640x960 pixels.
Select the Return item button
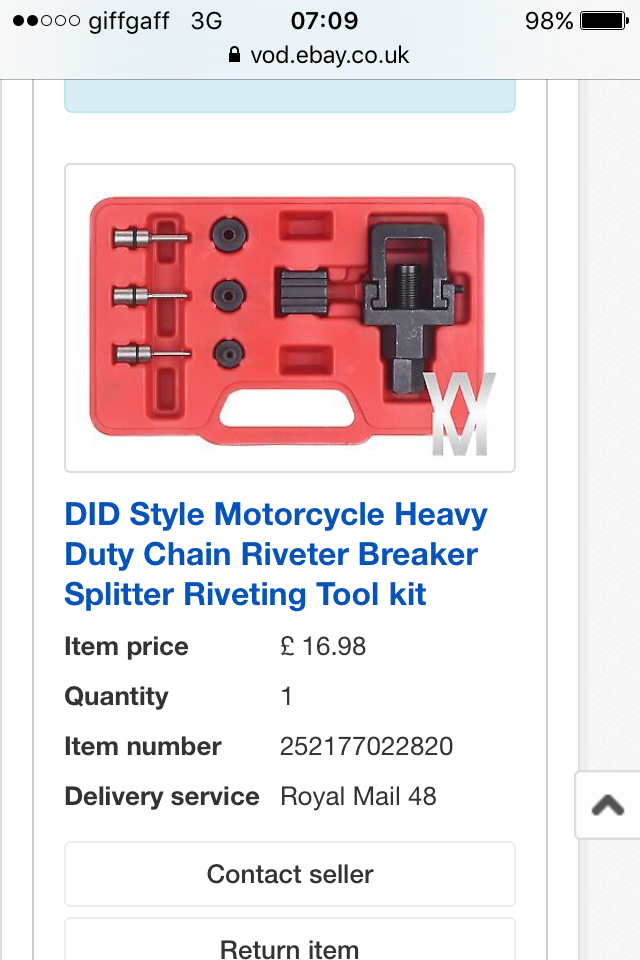[x=290, y=945]
